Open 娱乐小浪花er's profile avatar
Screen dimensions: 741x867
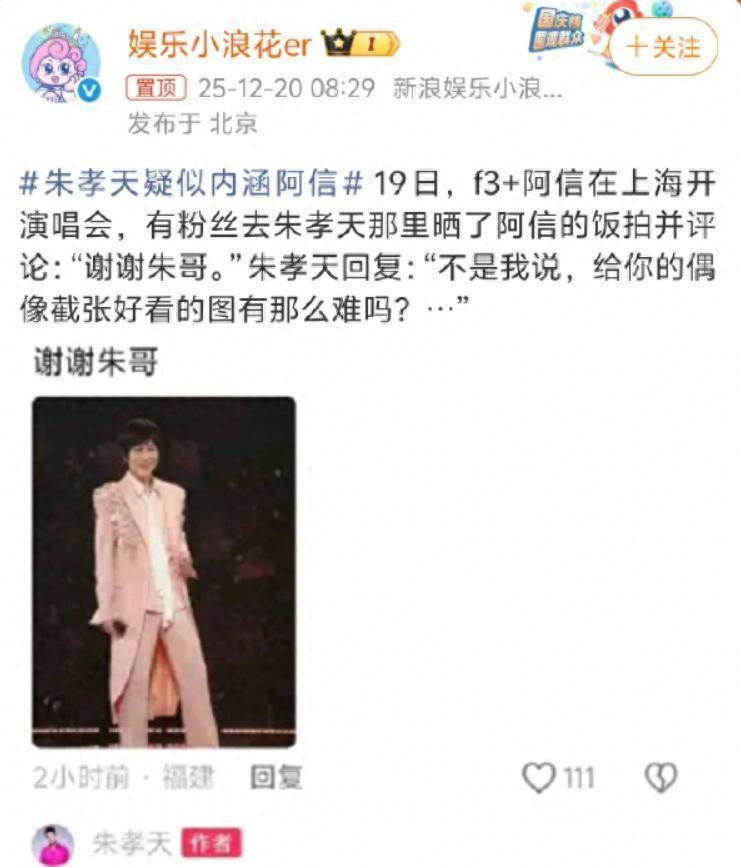coord(61,62)
